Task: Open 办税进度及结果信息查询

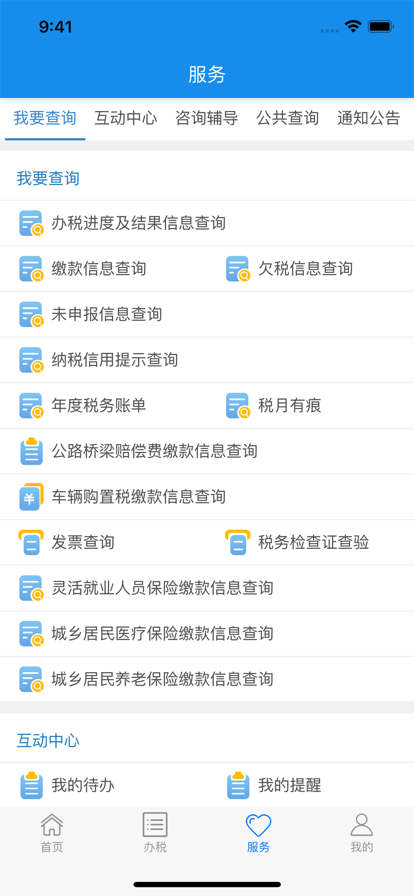Action: pos(207,223)
